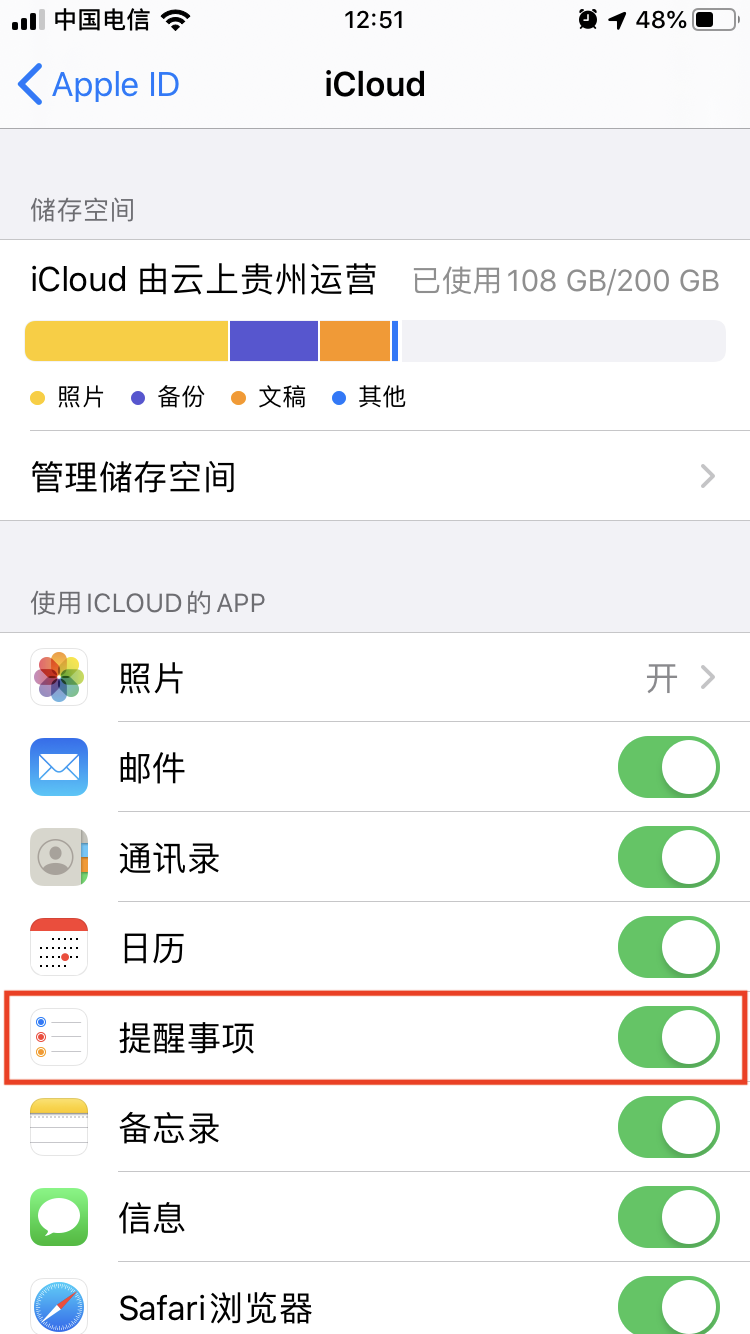Screen dimensions: 750x1334
Task: Open 照片 iCloud settings
Action: pos(374,679)
